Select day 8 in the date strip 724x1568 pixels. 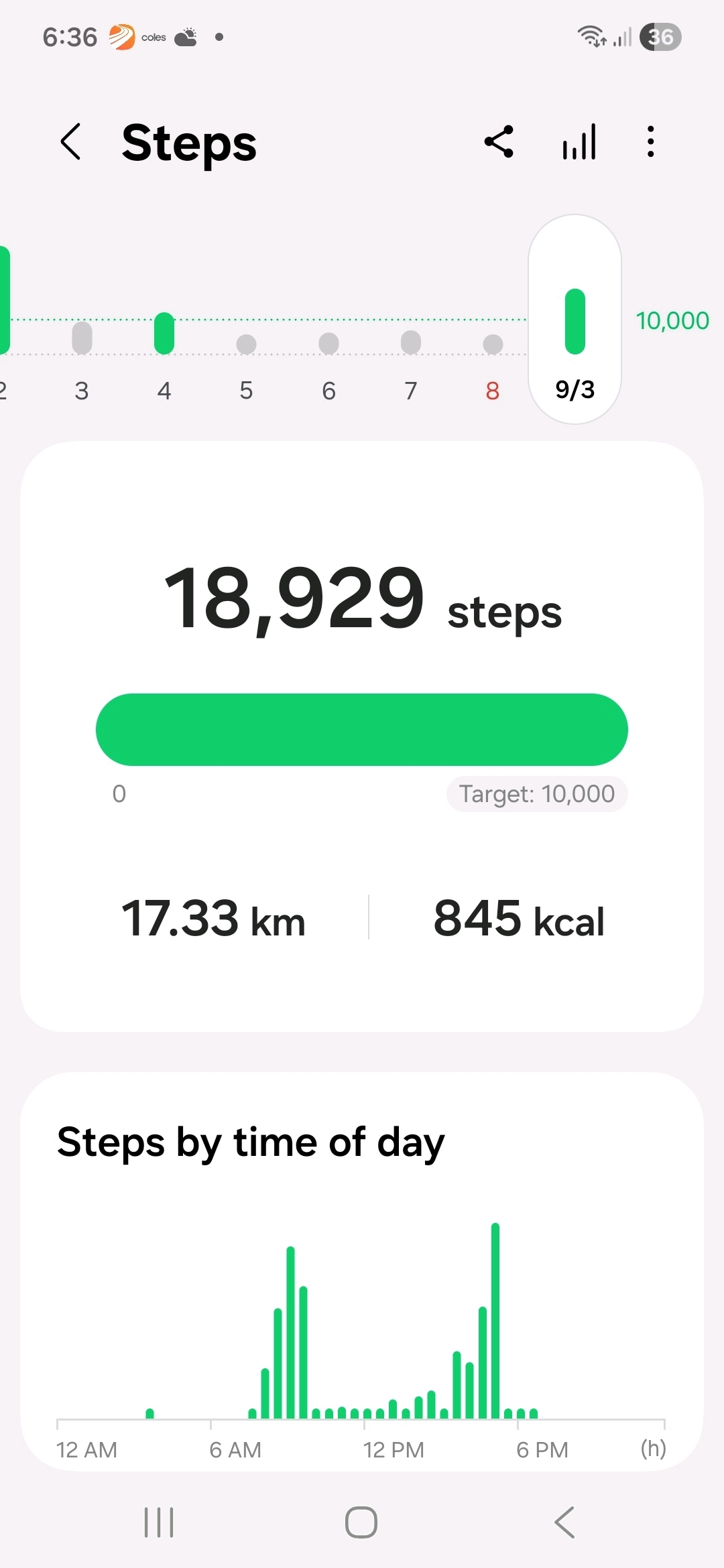coord(493,362)
